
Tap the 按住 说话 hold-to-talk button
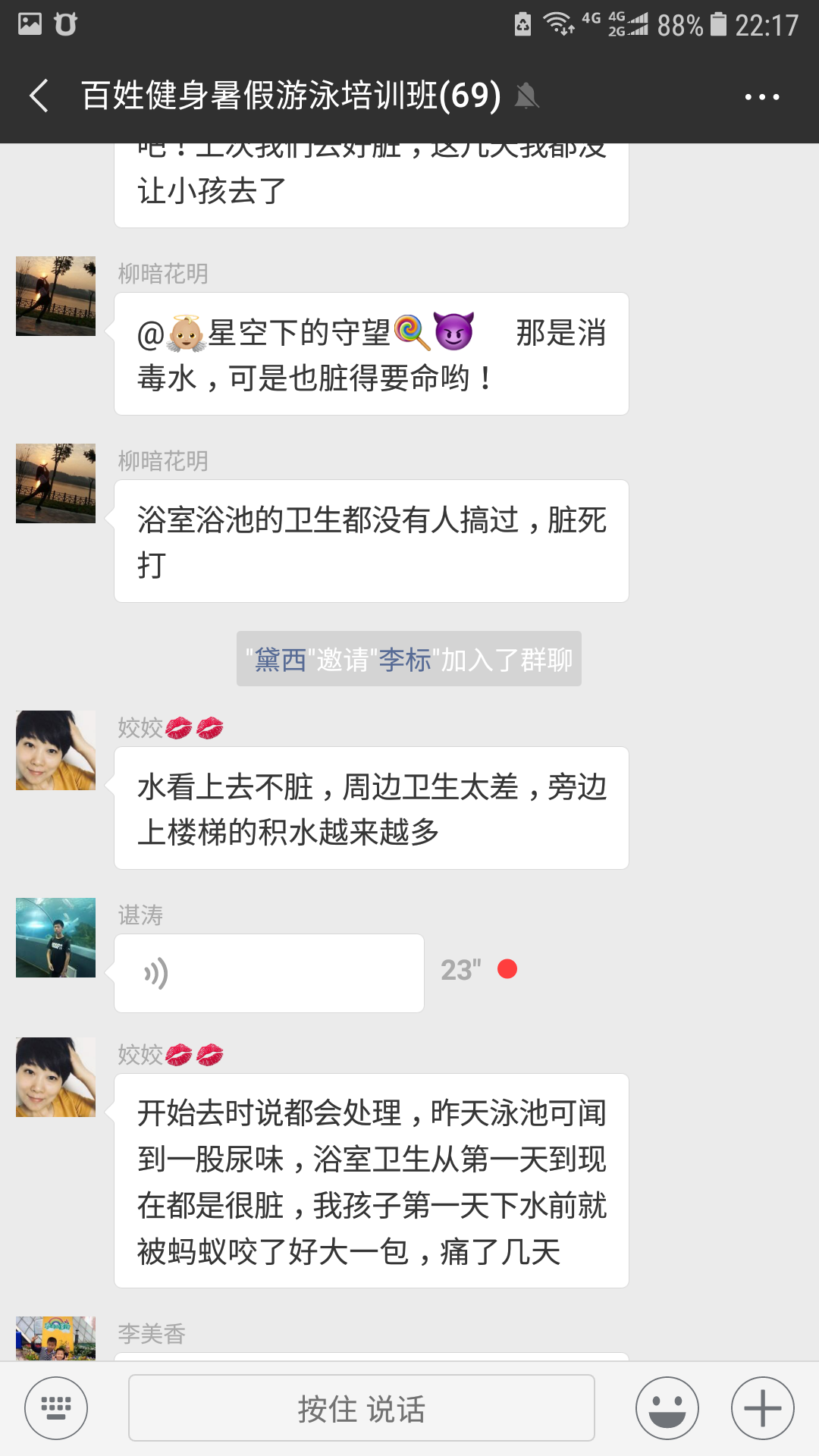[x=361, y=1408]
